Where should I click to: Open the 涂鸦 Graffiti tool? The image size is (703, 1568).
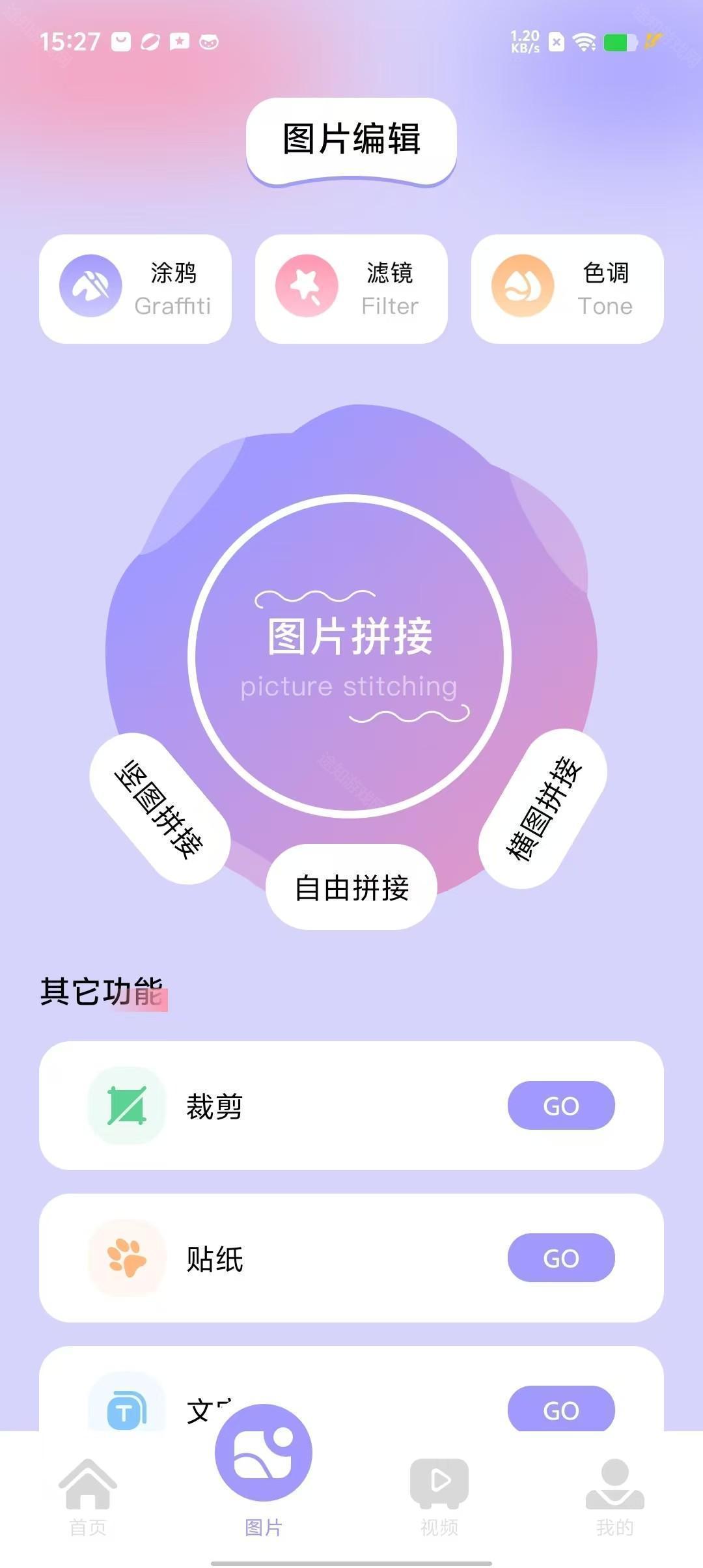tap(135, 289)
